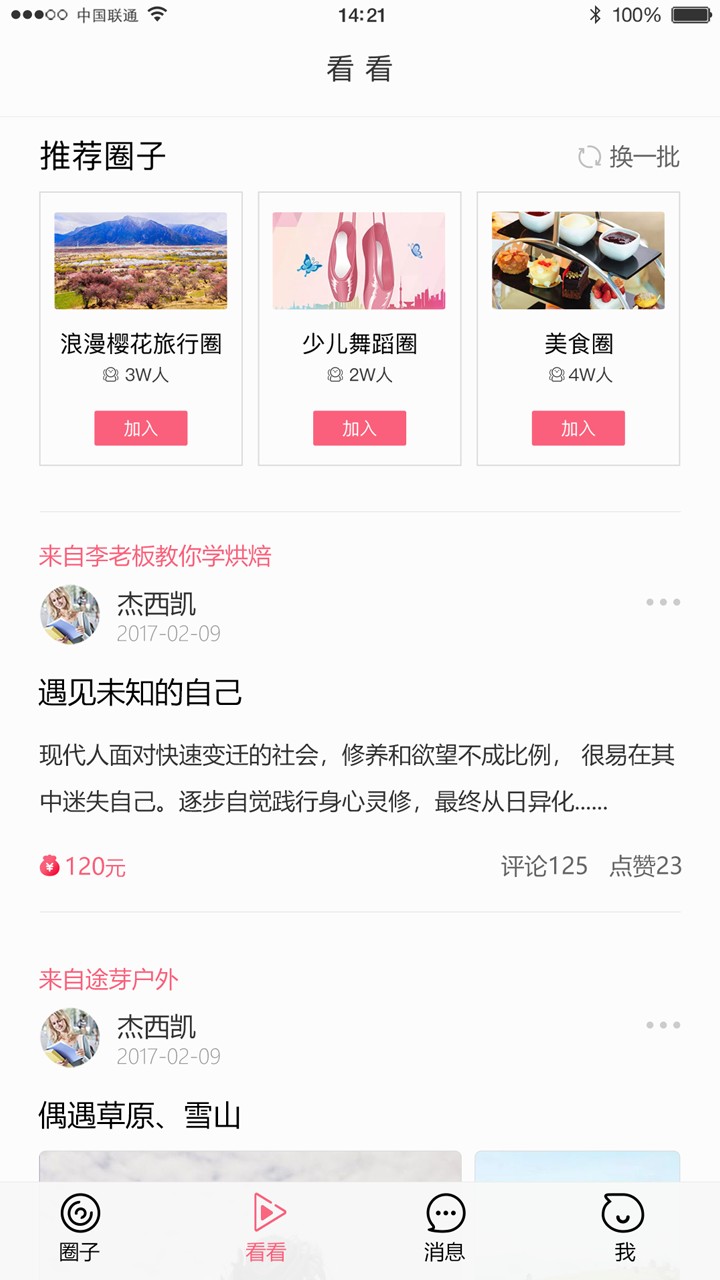720x1280 pixels.
Task: Join the 美食圈 circle
Action: click(x=578, y=428)
